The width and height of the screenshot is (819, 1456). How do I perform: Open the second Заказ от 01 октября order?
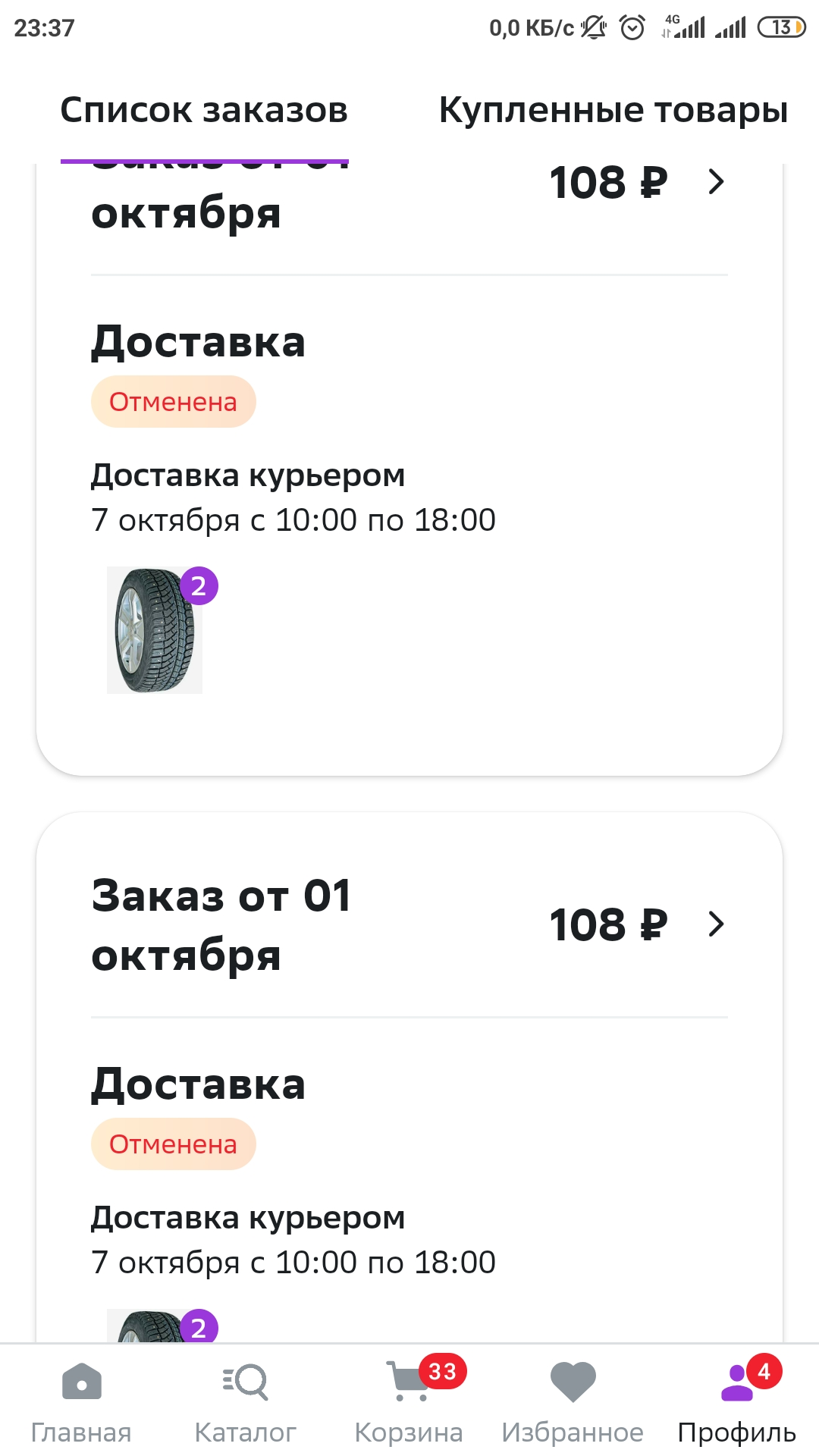tap(409, 925)
